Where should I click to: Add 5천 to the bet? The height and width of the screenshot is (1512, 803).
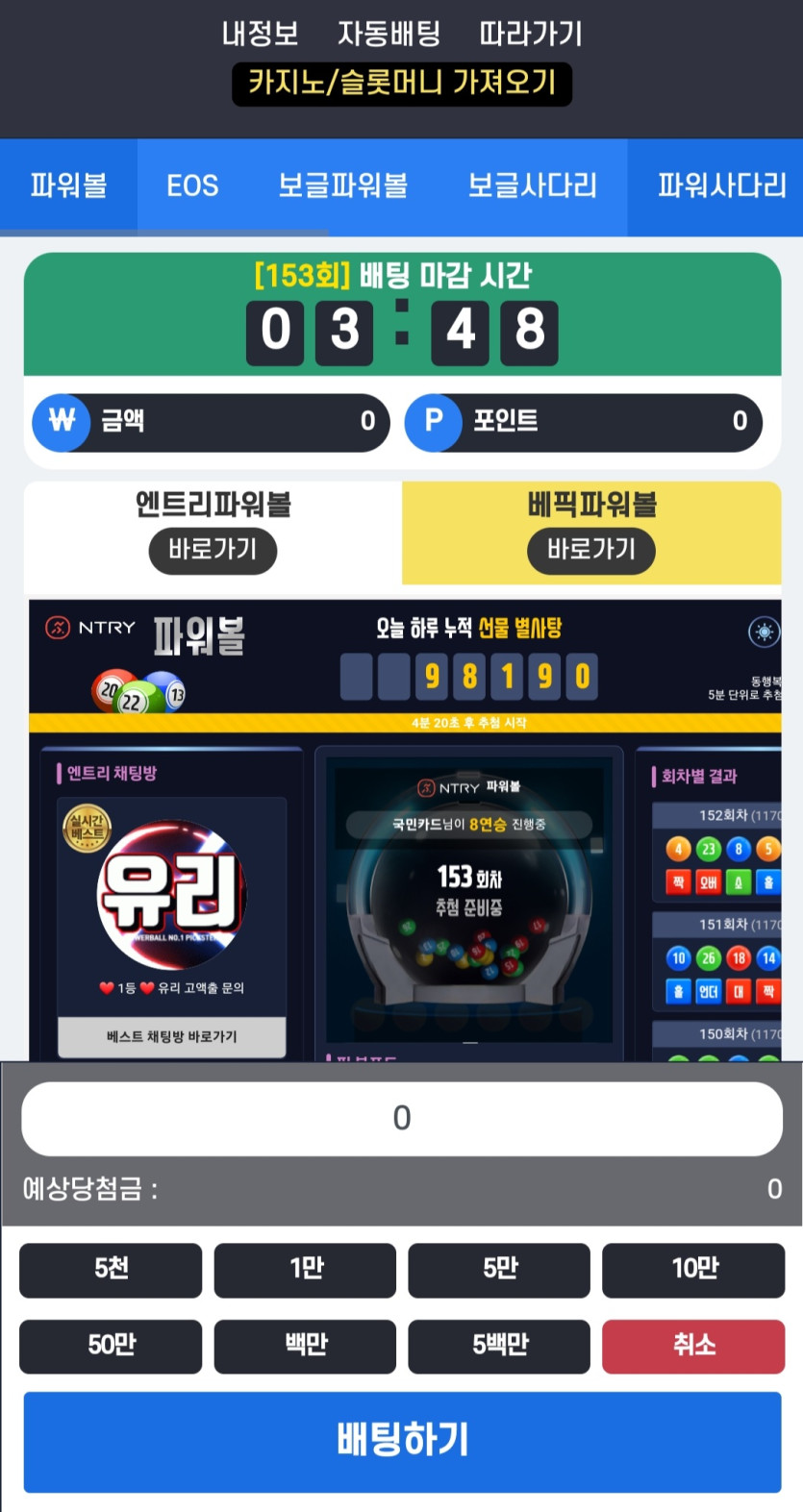click(111, 1270)
